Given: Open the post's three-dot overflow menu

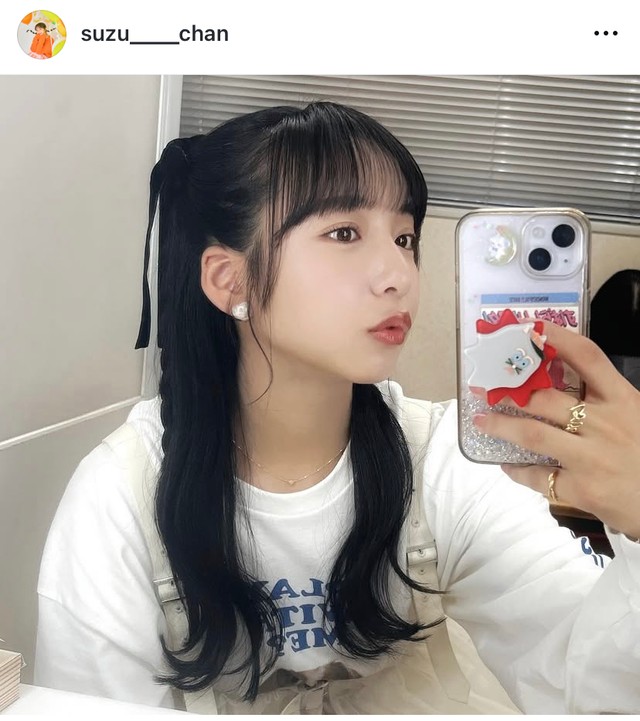Looking at the screenshot, I should pos(605,33).
